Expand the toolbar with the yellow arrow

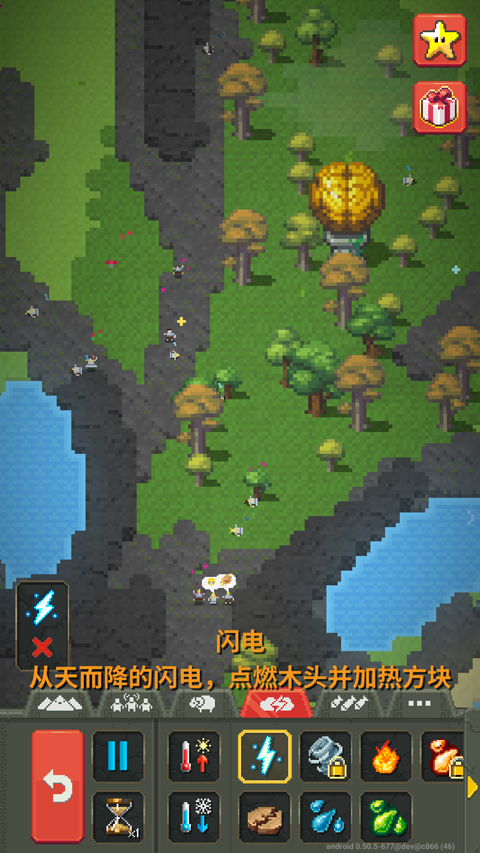(472, 787)
